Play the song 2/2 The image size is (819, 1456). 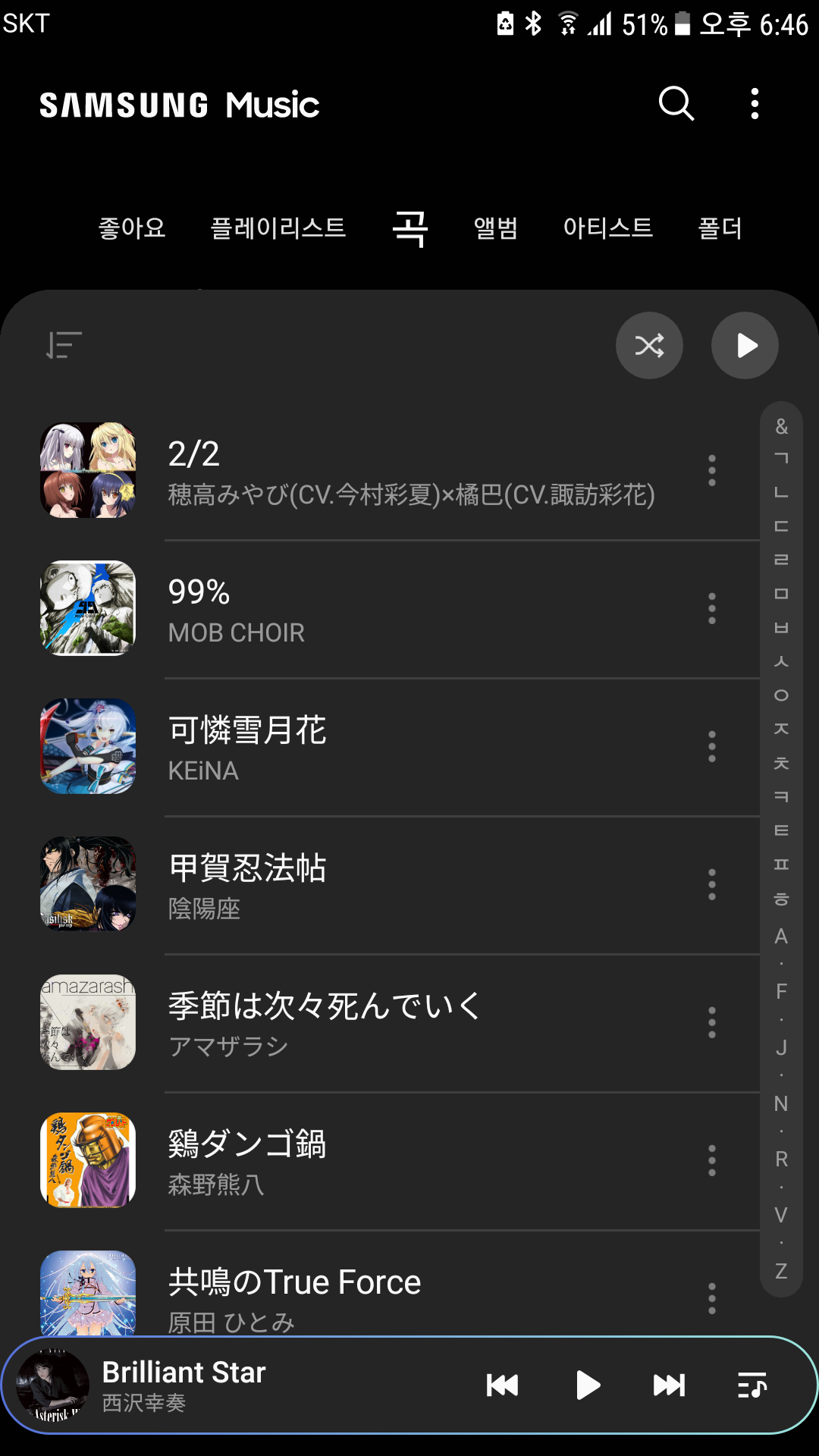click(x=409, y=471)
